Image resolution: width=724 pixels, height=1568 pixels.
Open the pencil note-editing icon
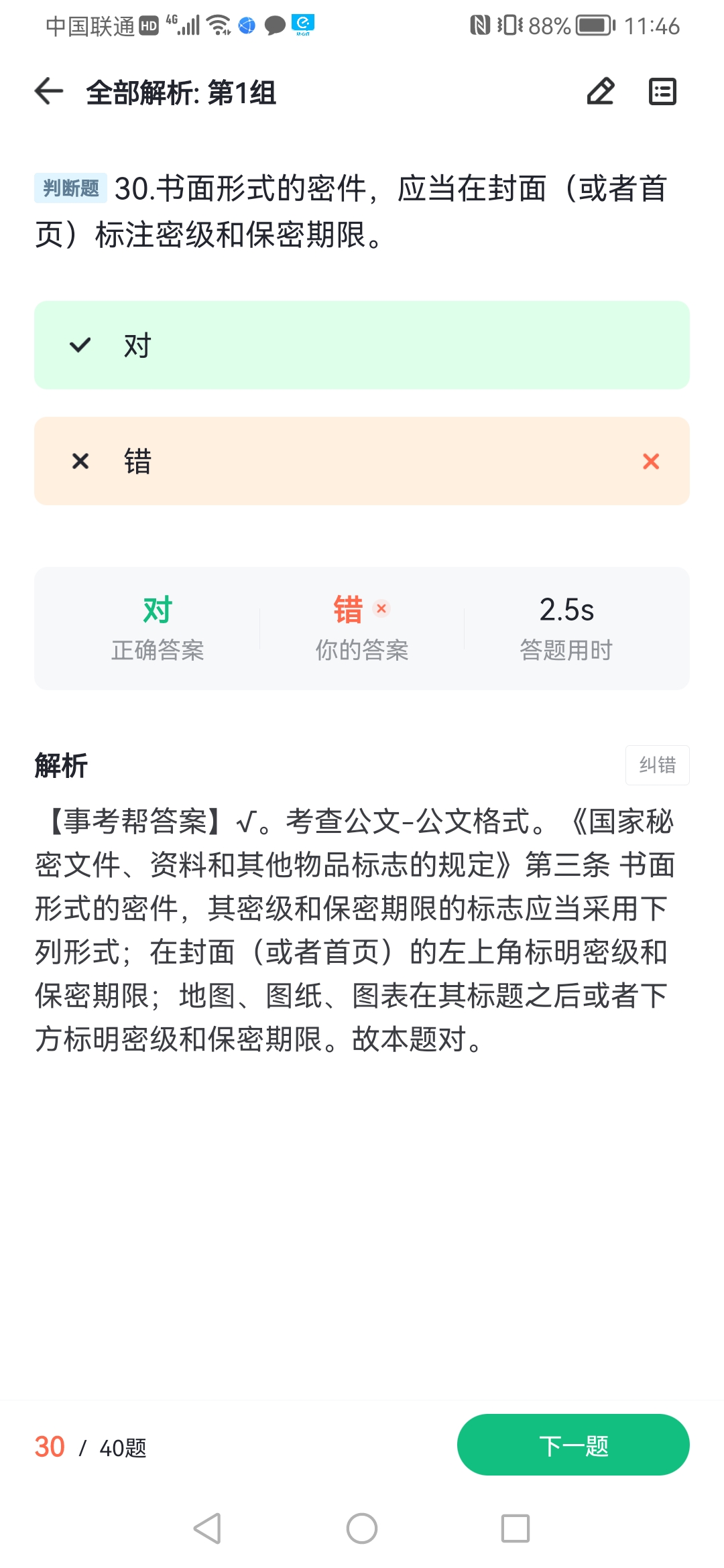click(x=600, y=92)
